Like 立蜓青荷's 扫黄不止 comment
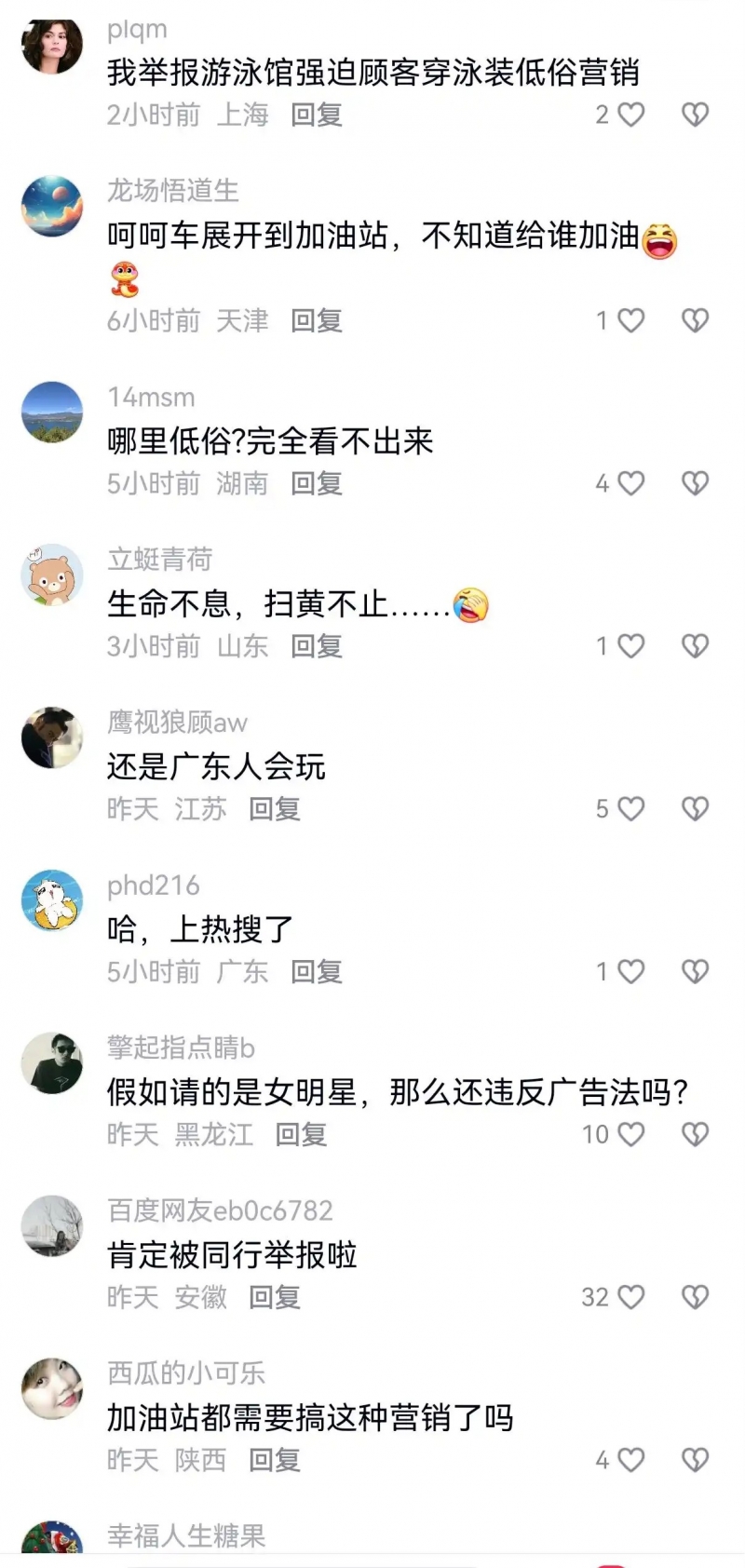The image size is (745, 1568). click(632, 645)
